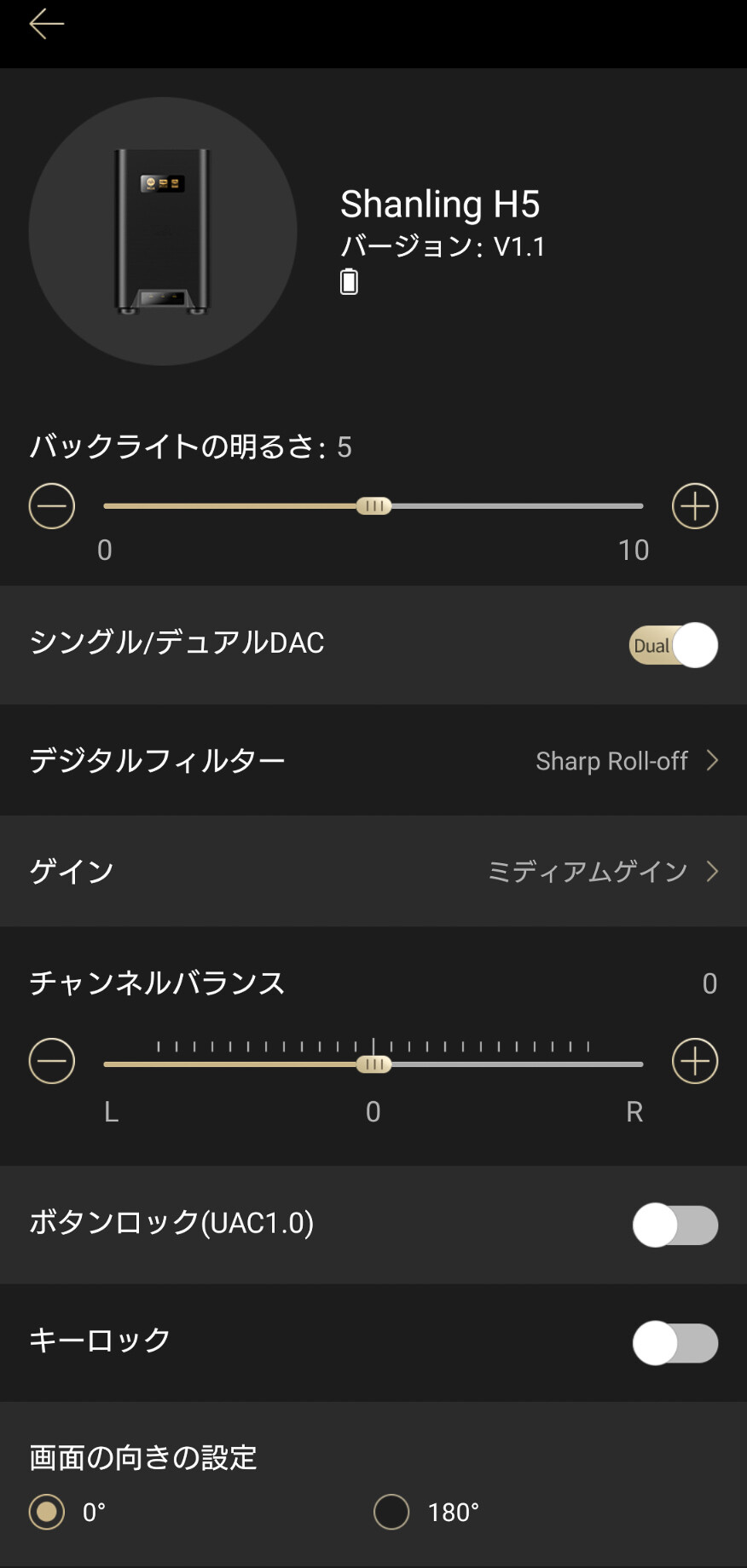Decrease backlight brightness with the minus button
Viewport: 747px width, 1568px height.
point(52,506)
